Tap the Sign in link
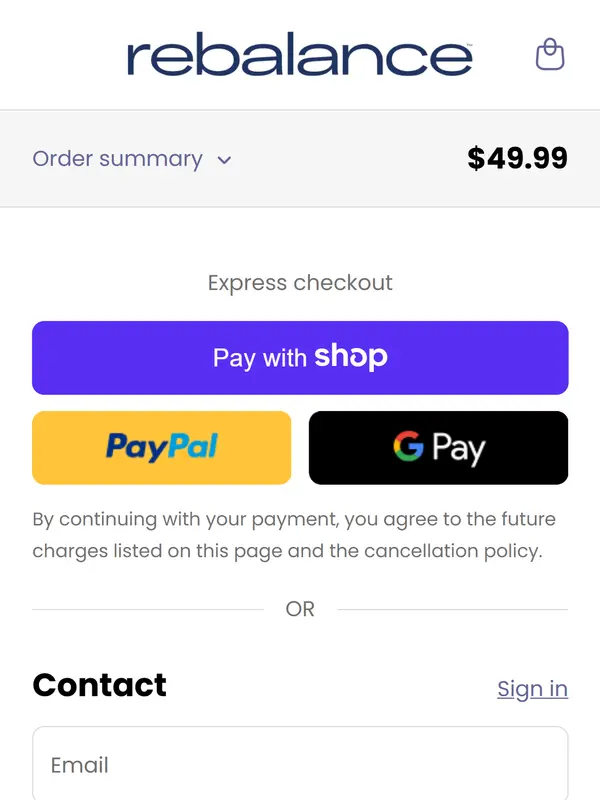This screenshot has height=800, width=600. click(532, 689)
